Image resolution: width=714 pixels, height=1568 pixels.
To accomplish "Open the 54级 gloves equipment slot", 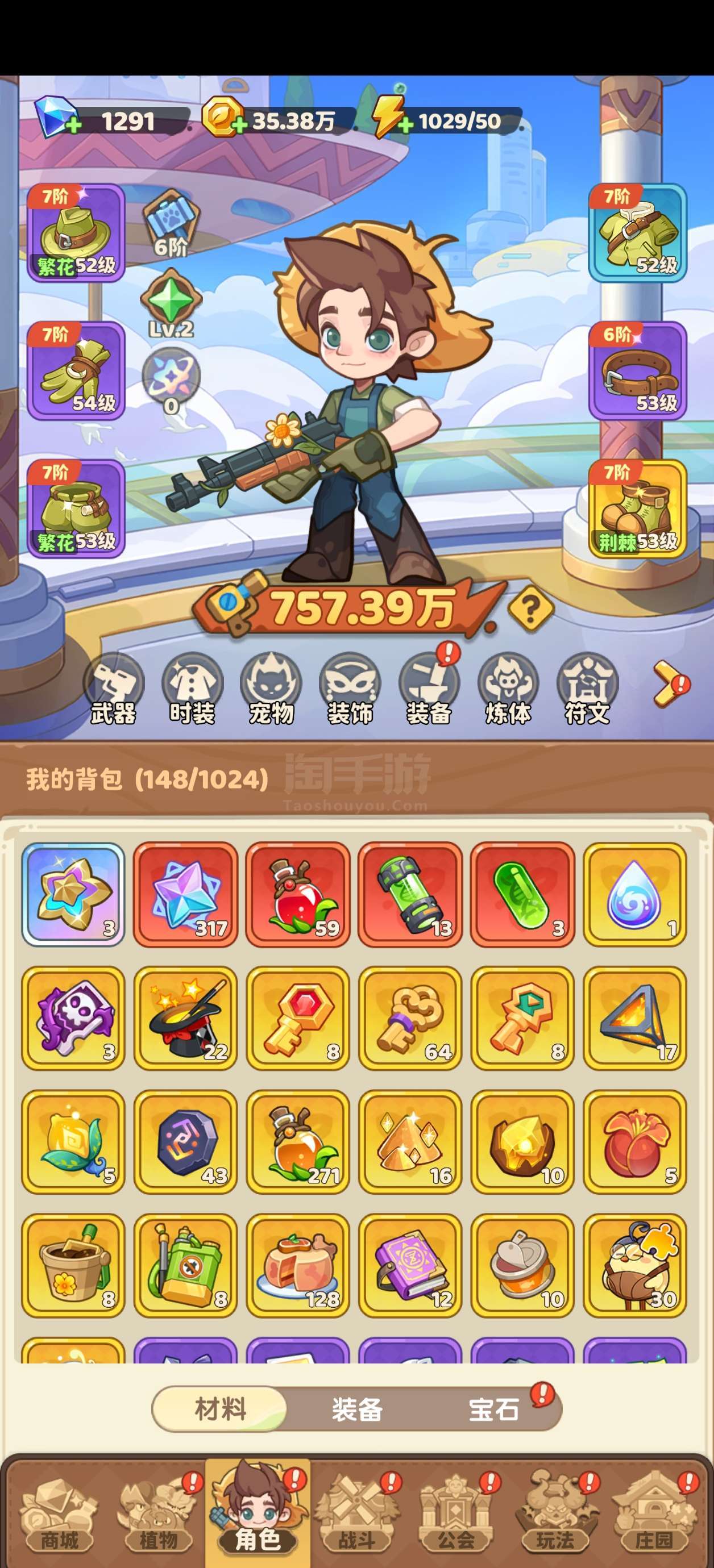I will 76,370.
